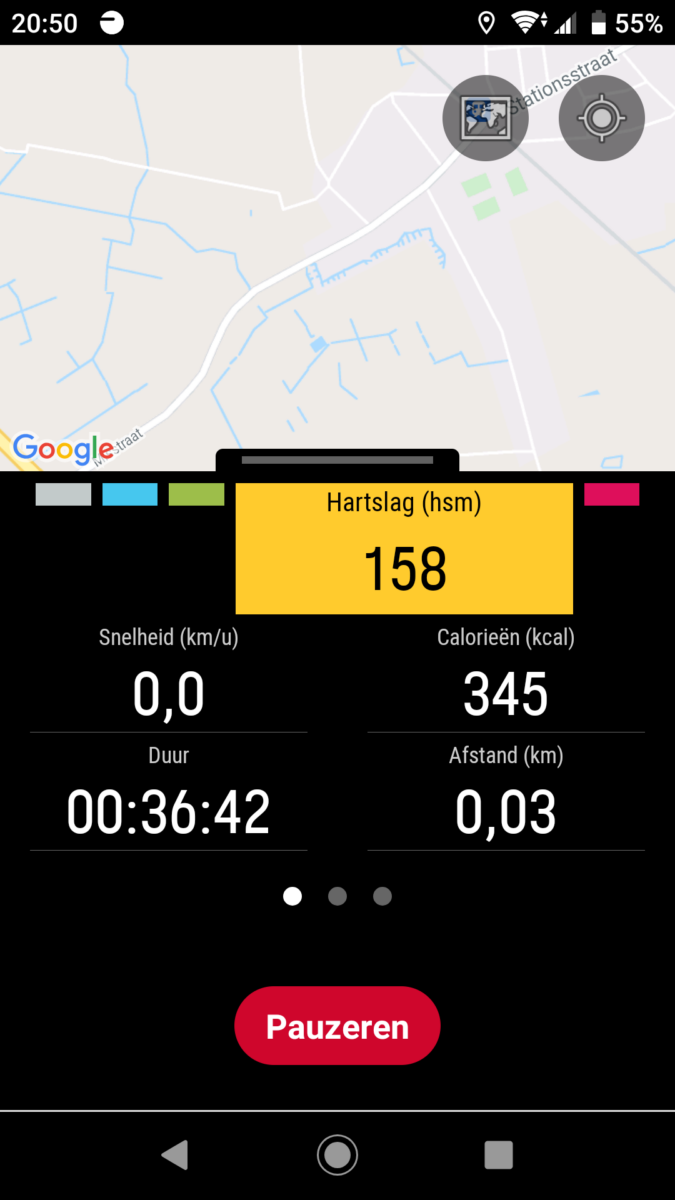Viewport: 675px width, 1200px height.
Task: Go to the second page dot
Action: [337, 896]
